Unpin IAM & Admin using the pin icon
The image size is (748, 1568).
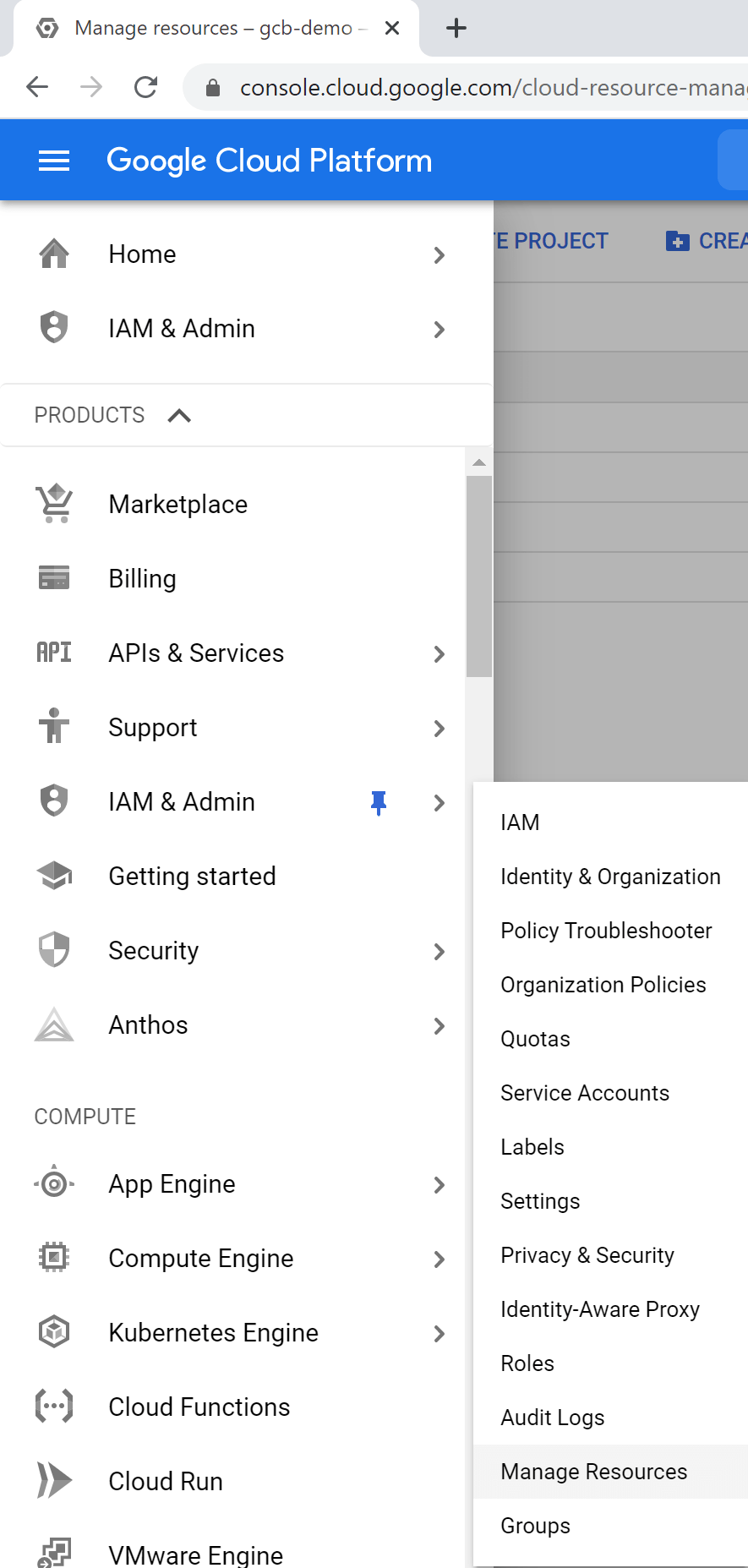(x=379, y=803)
